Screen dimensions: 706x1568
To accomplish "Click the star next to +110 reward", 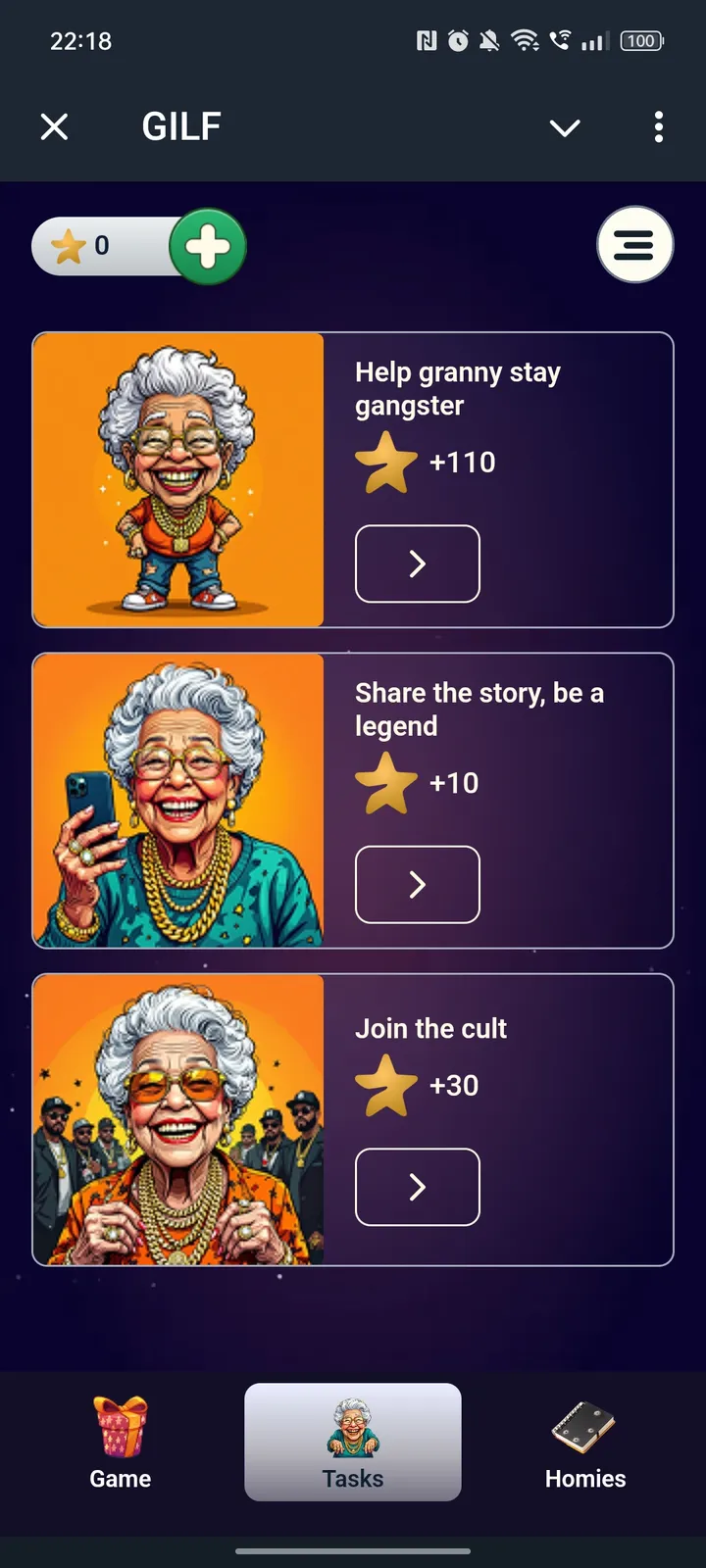I will click(x=386, y=462).
